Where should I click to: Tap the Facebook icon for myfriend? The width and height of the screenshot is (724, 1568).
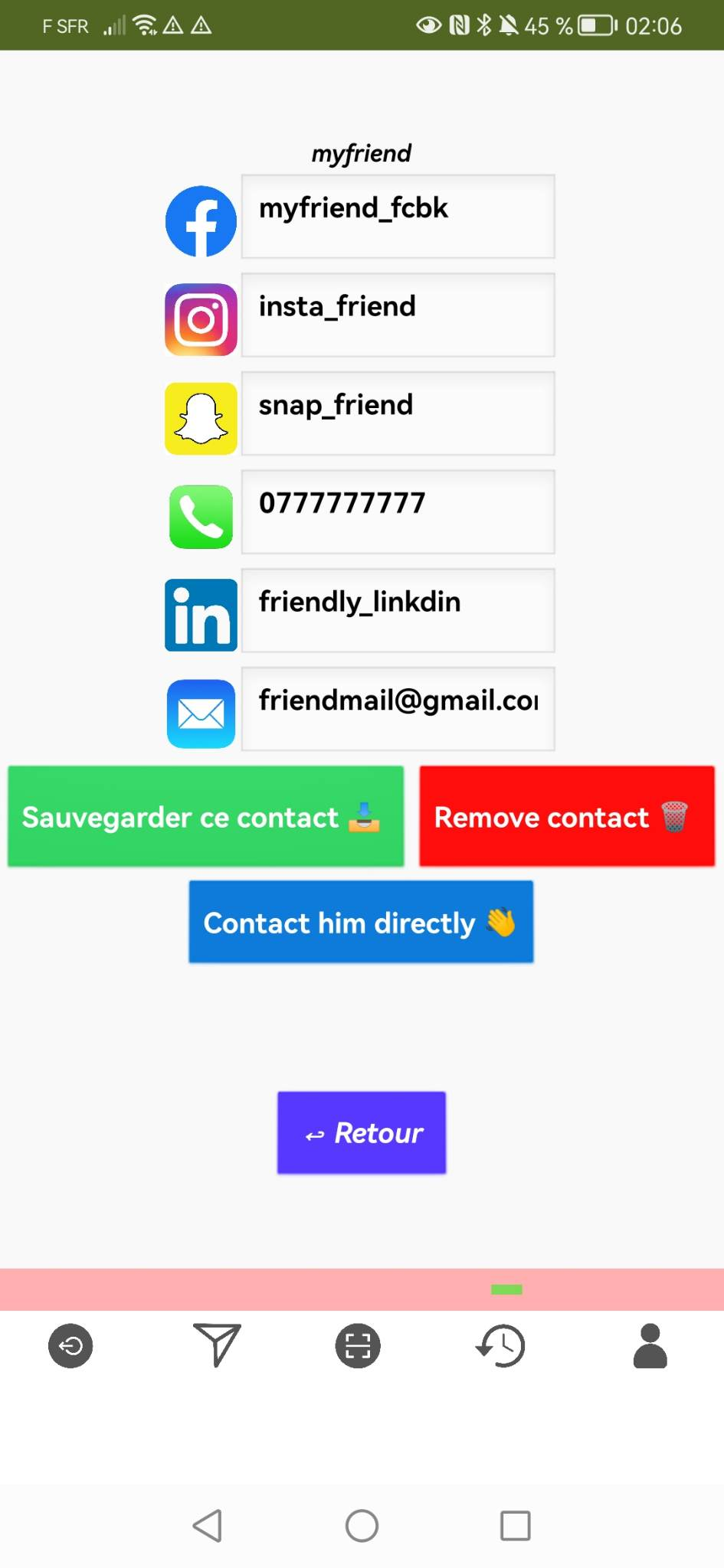pyautogui.click(x=201, y=221)
